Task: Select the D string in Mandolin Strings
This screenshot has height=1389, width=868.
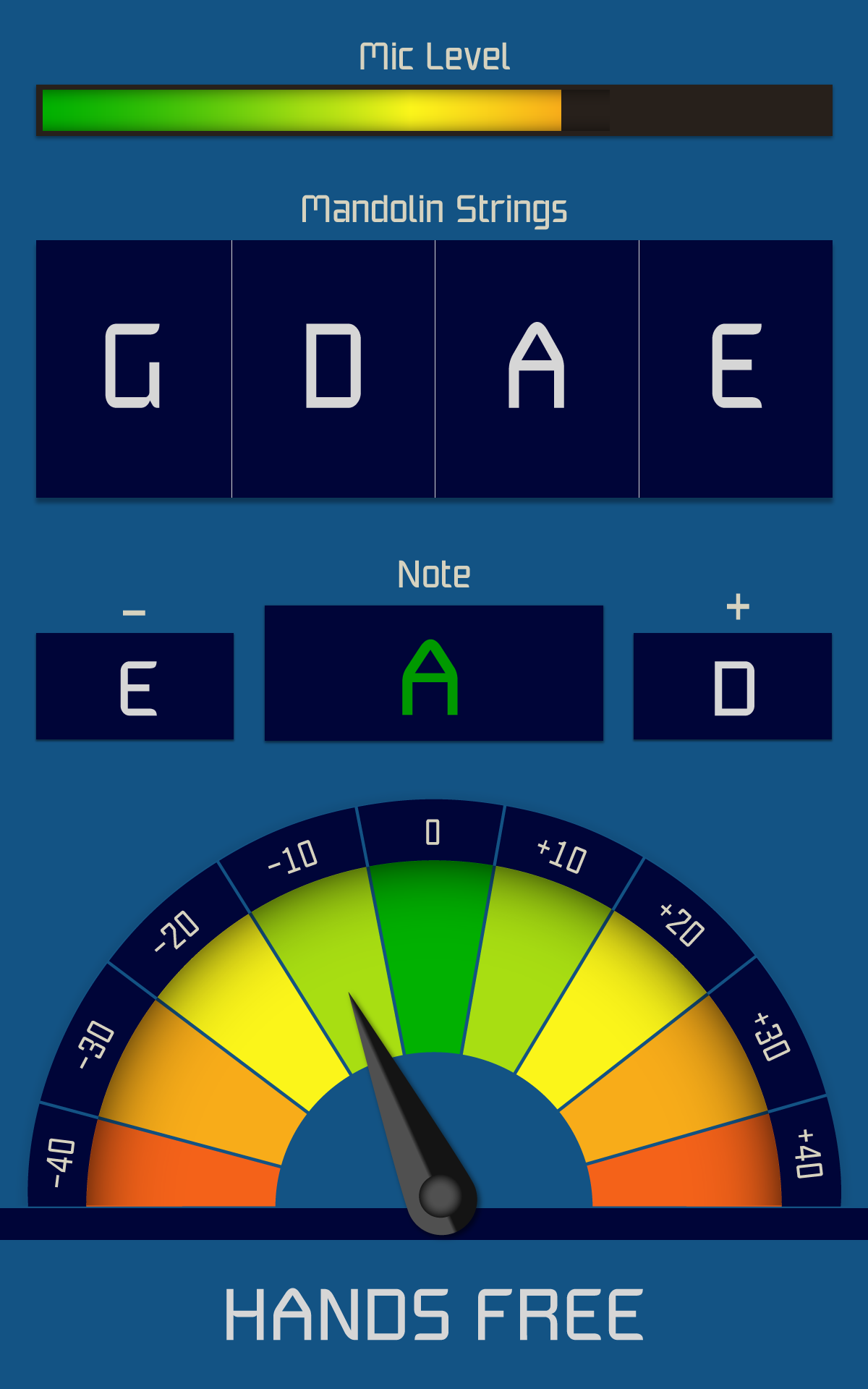Action: (333, 368)
